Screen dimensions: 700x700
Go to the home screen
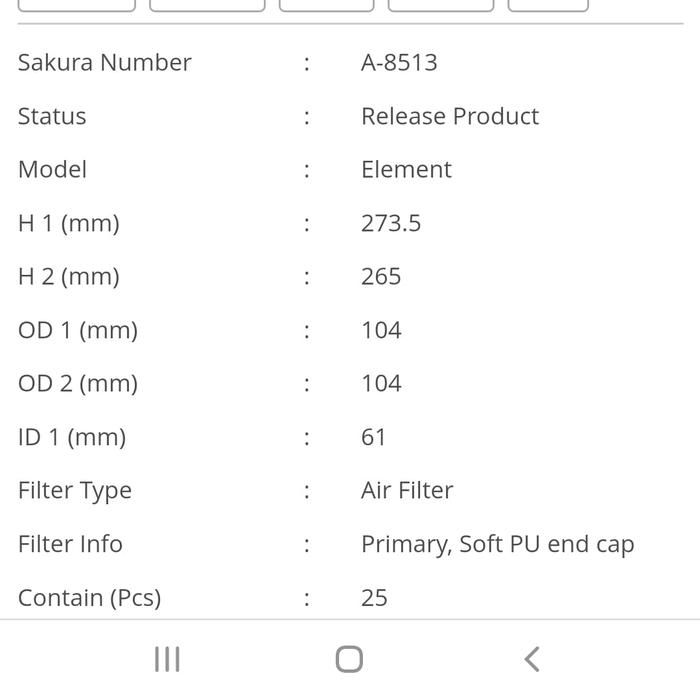[349, 659]
